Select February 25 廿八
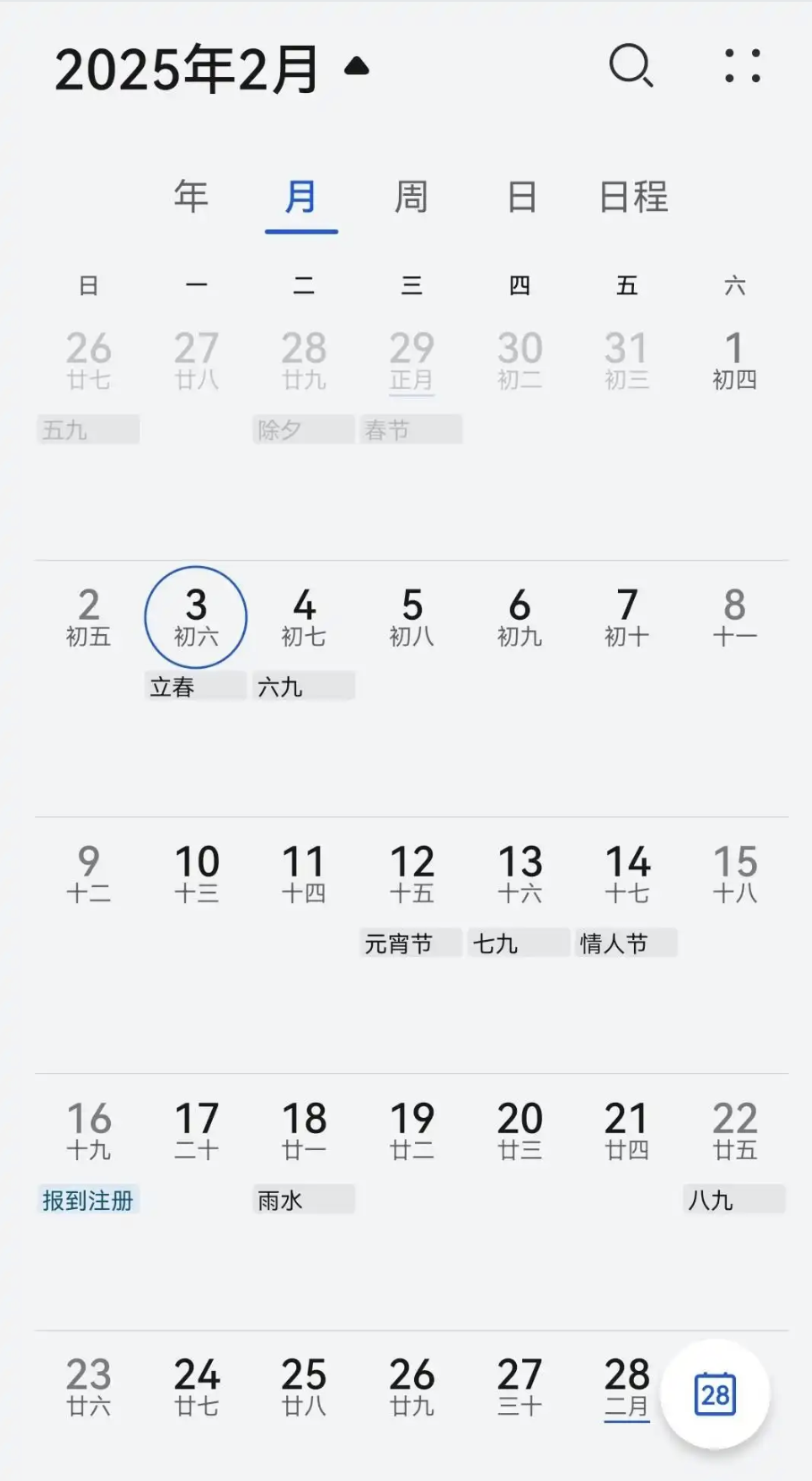Image resolution: width=812 pixels, height=1481 pixels. click(x=304, y=1386)
